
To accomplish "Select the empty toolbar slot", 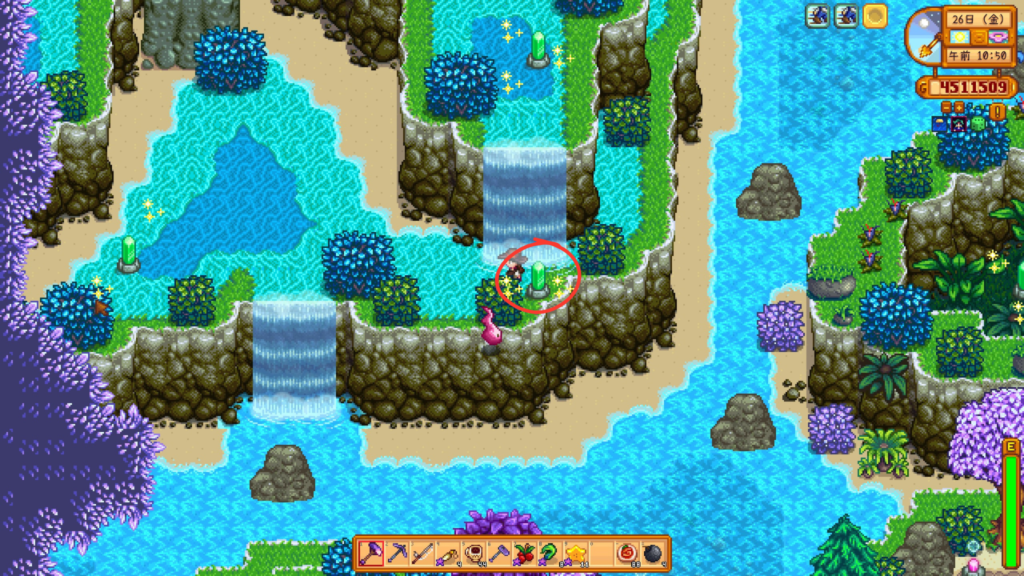I will pyautogui.click(x=603, y=553).
